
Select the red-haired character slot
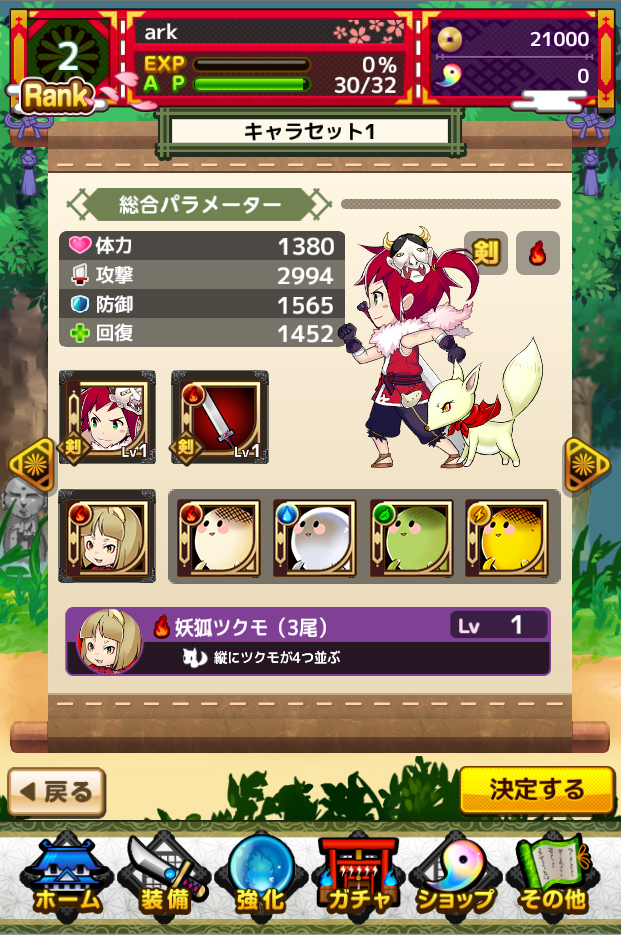(x=107, y=417)
